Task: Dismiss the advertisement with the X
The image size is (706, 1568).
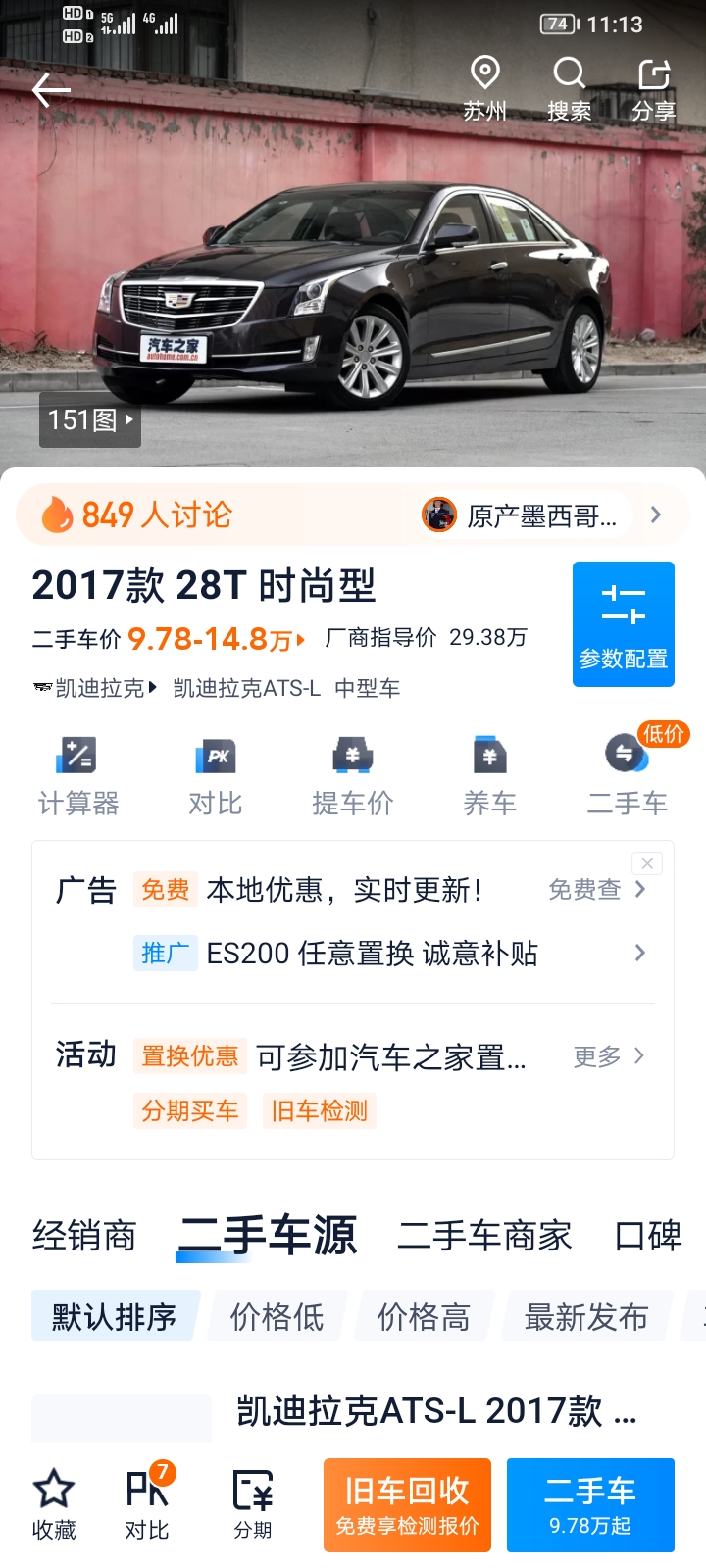Action: coord(647,863)
